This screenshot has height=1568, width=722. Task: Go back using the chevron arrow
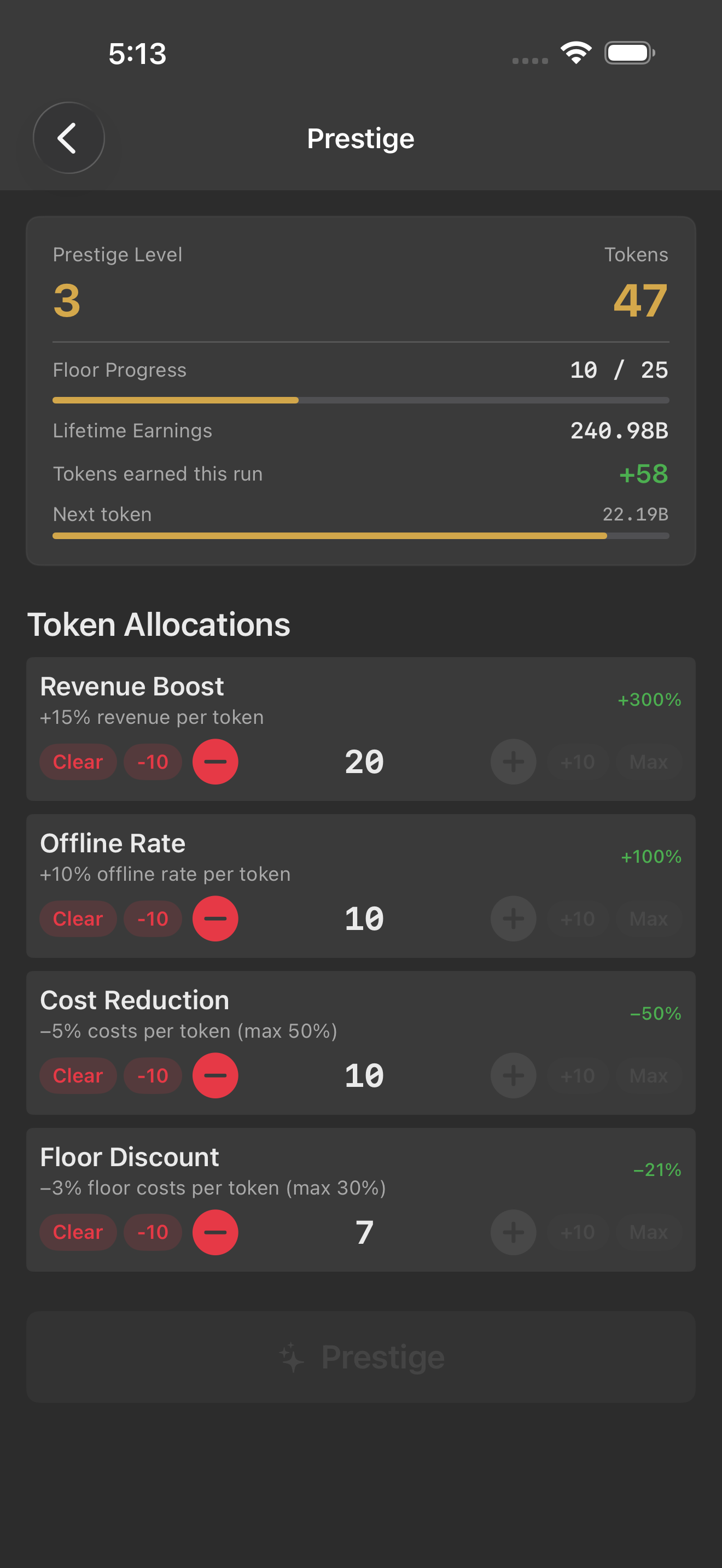pos(68,138)
